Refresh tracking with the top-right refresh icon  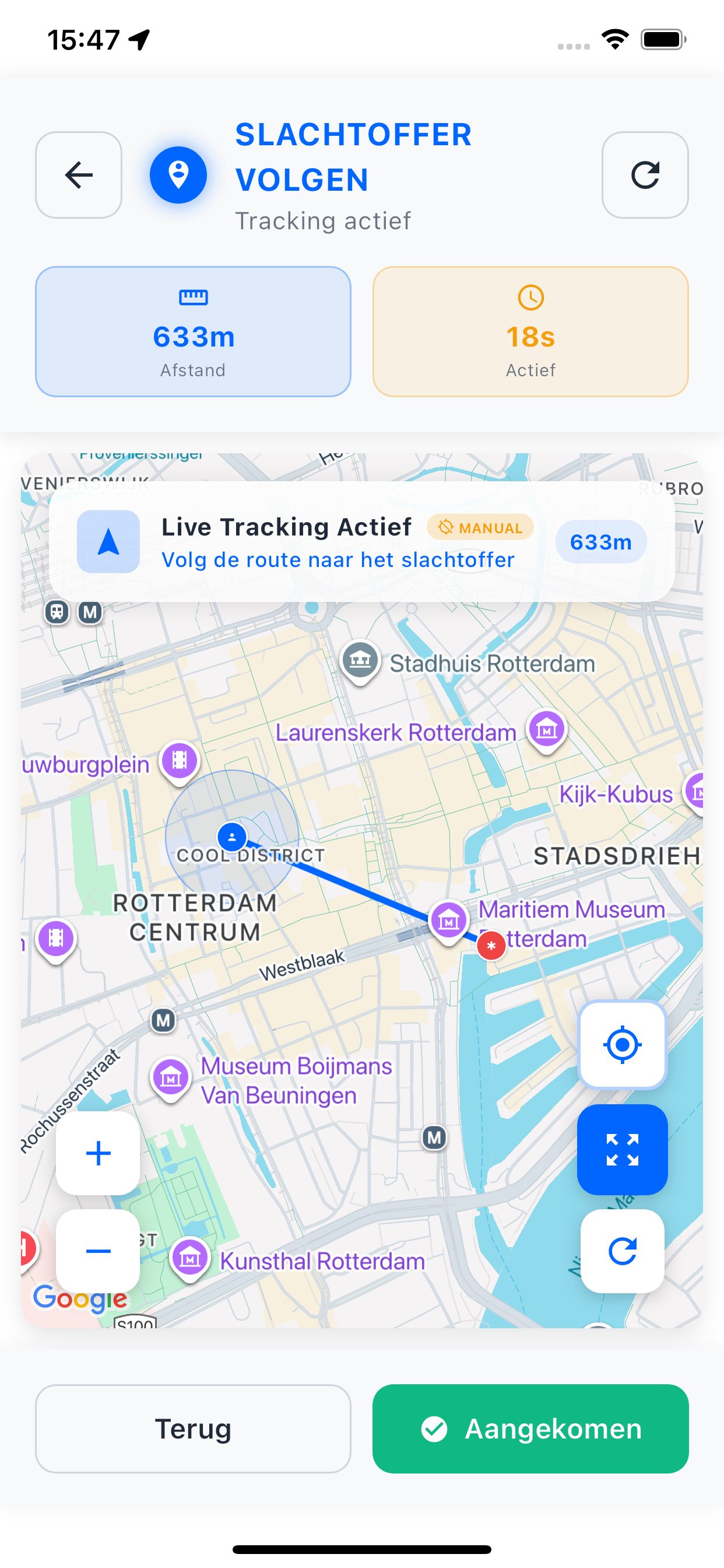(645, 174)
